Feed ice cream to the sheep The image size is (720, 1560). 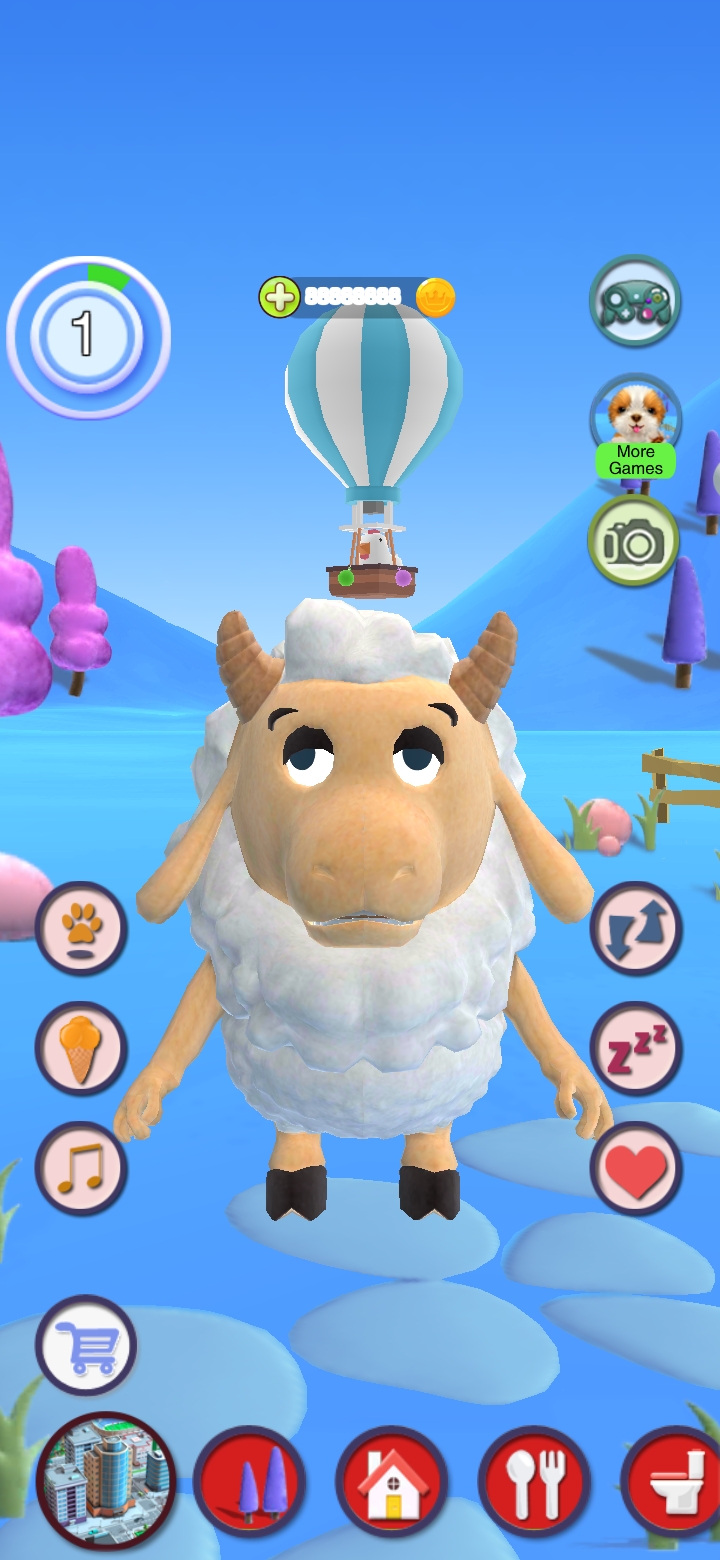[81, 1049]
